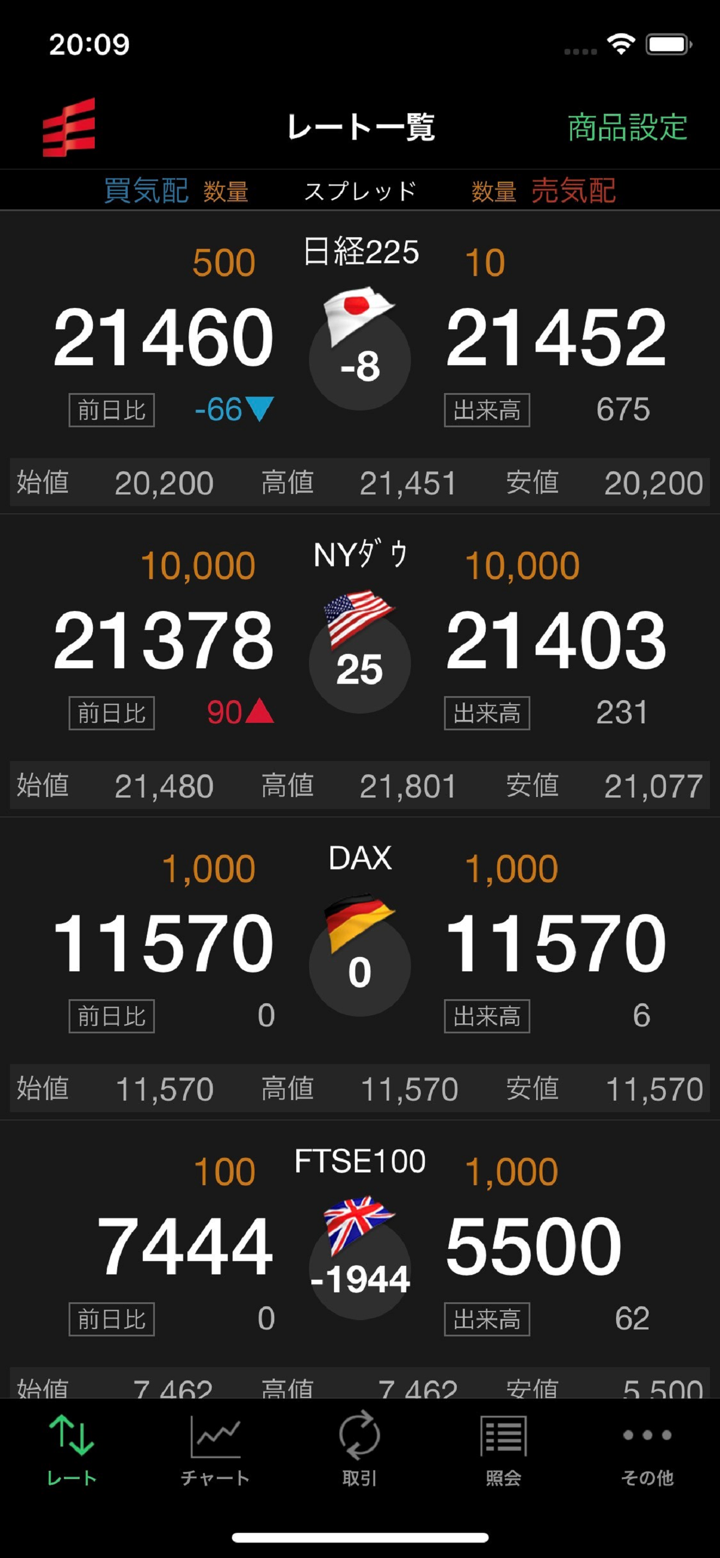Switch to the チャート tab

pos(215,1449)
